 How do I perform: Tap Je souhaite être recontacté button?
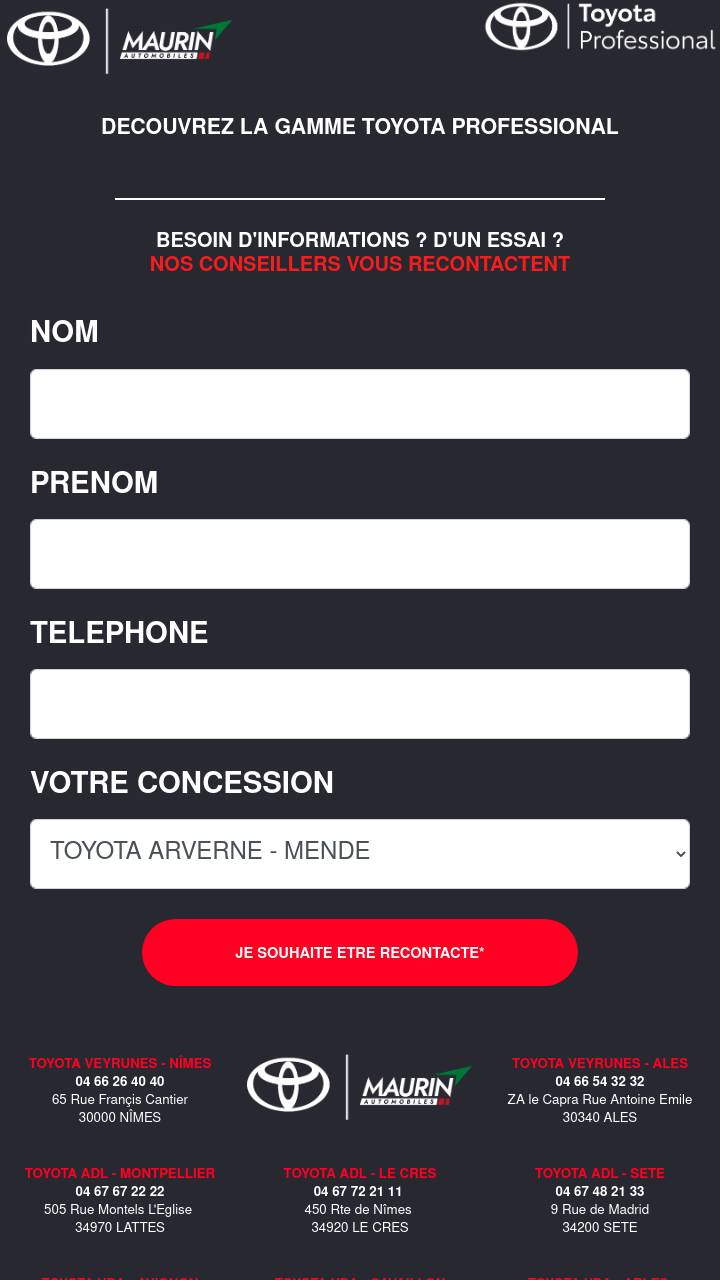360,952
